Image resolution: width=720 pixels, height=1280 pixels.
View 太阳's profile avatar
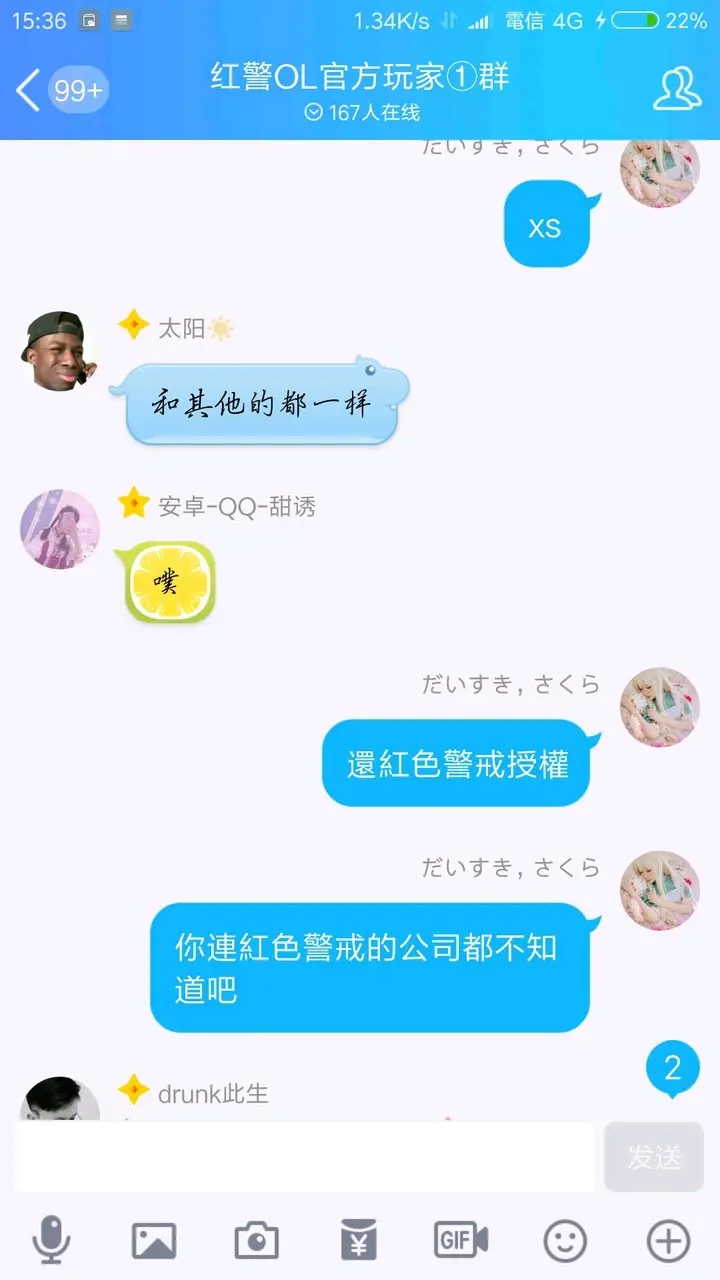point(54,351)
